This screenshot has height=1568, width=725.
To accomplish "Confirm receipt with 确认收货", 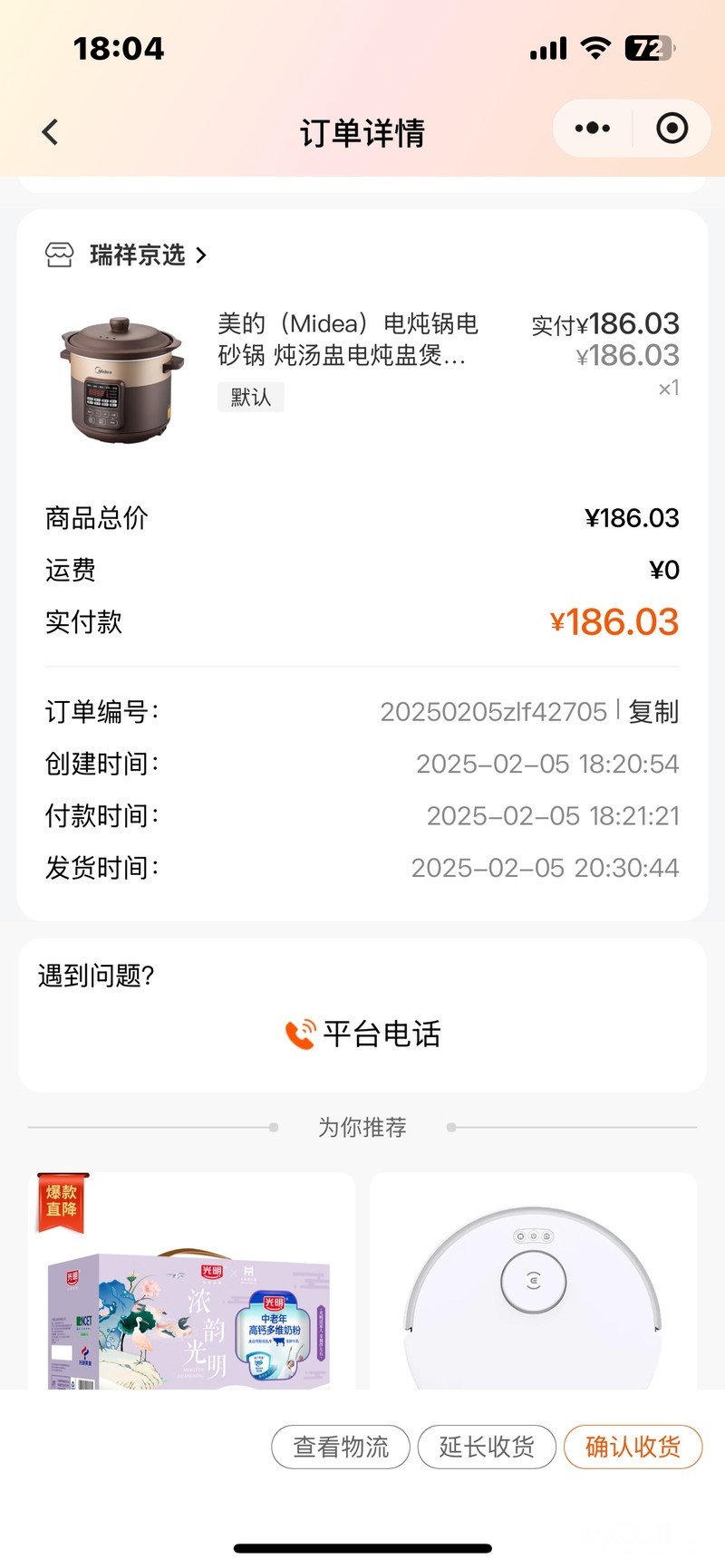I will coord(633,1447).
